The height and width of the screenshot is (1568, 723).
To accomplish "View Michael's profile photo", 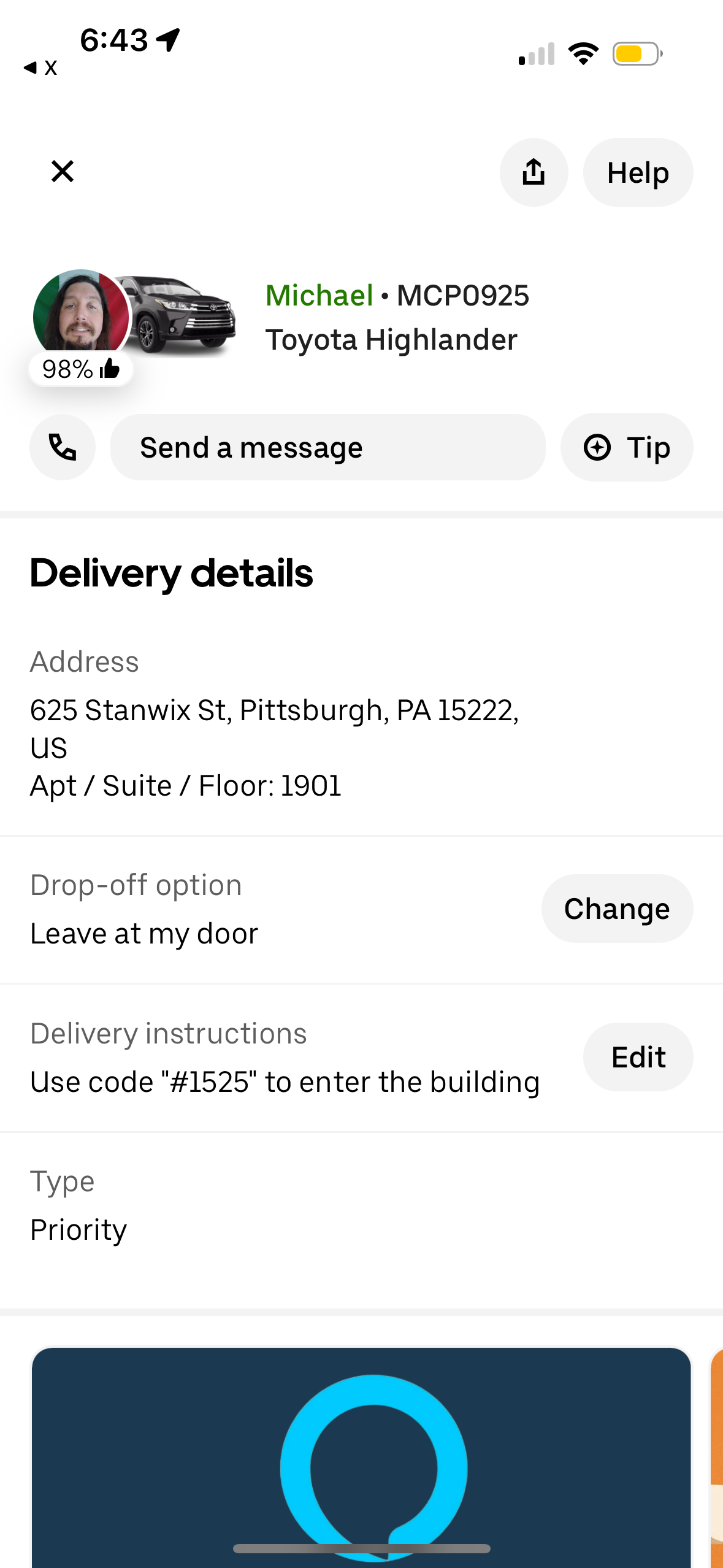I will click(x=80, y=314).
